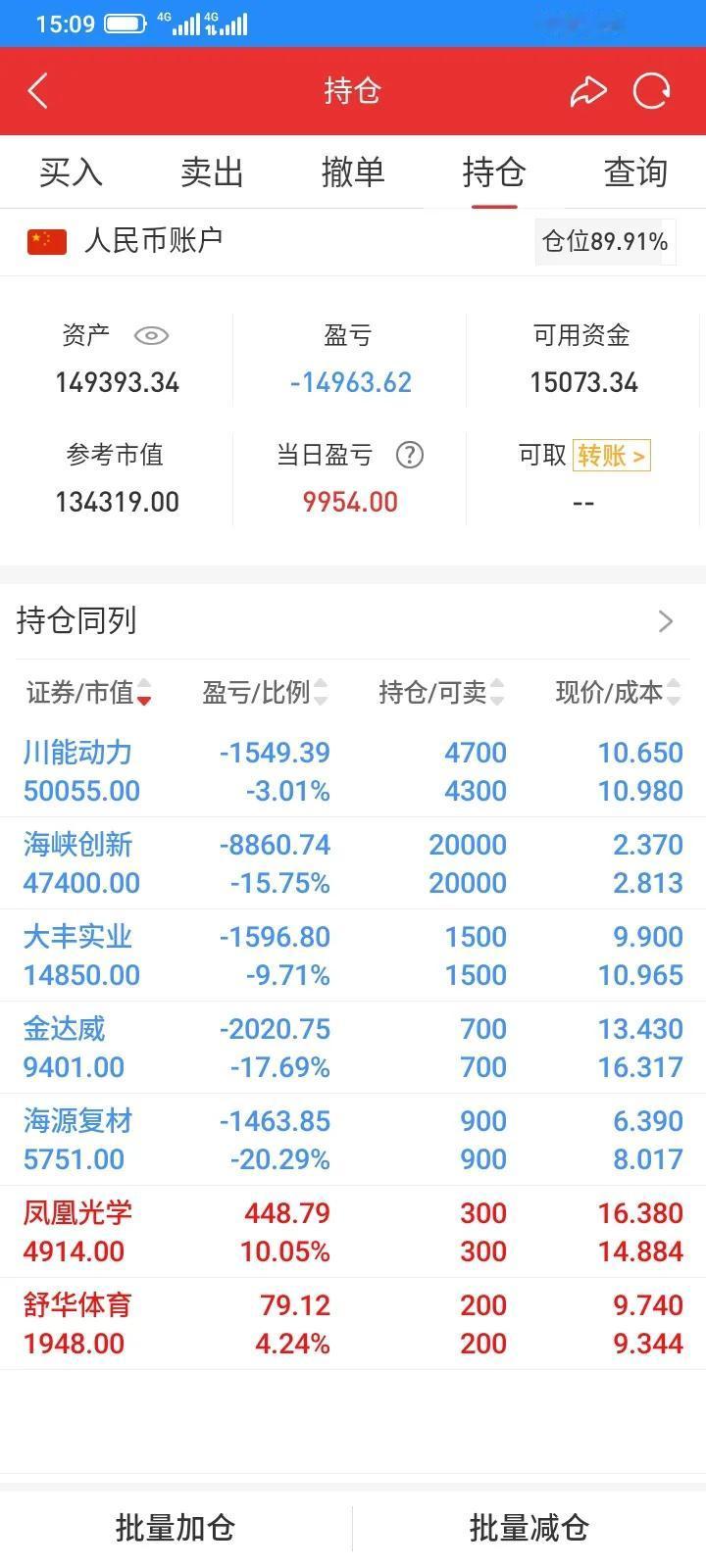Tap 批量加仓 to add positions in bulk

[x=176, y=1528]
